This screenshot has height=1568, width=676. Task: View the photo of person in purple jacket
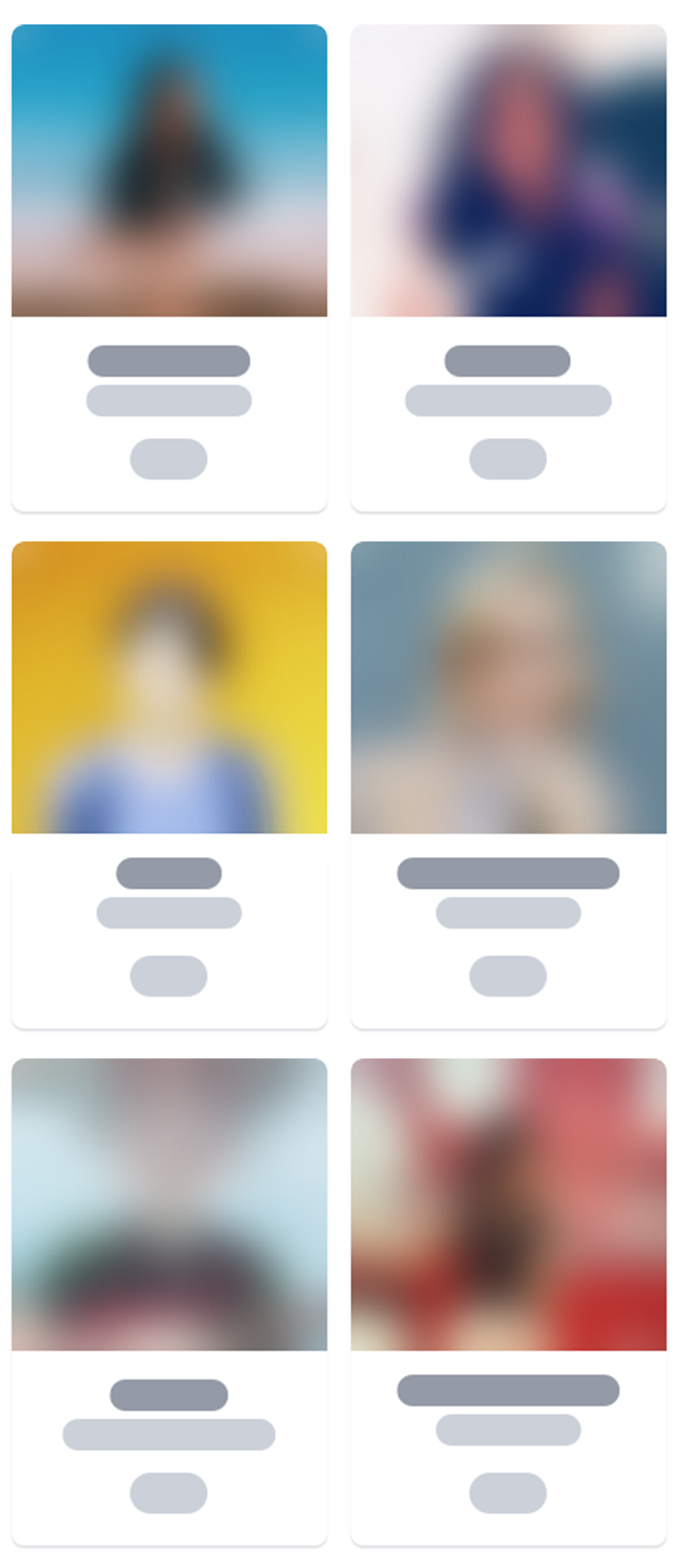(508, 169)
